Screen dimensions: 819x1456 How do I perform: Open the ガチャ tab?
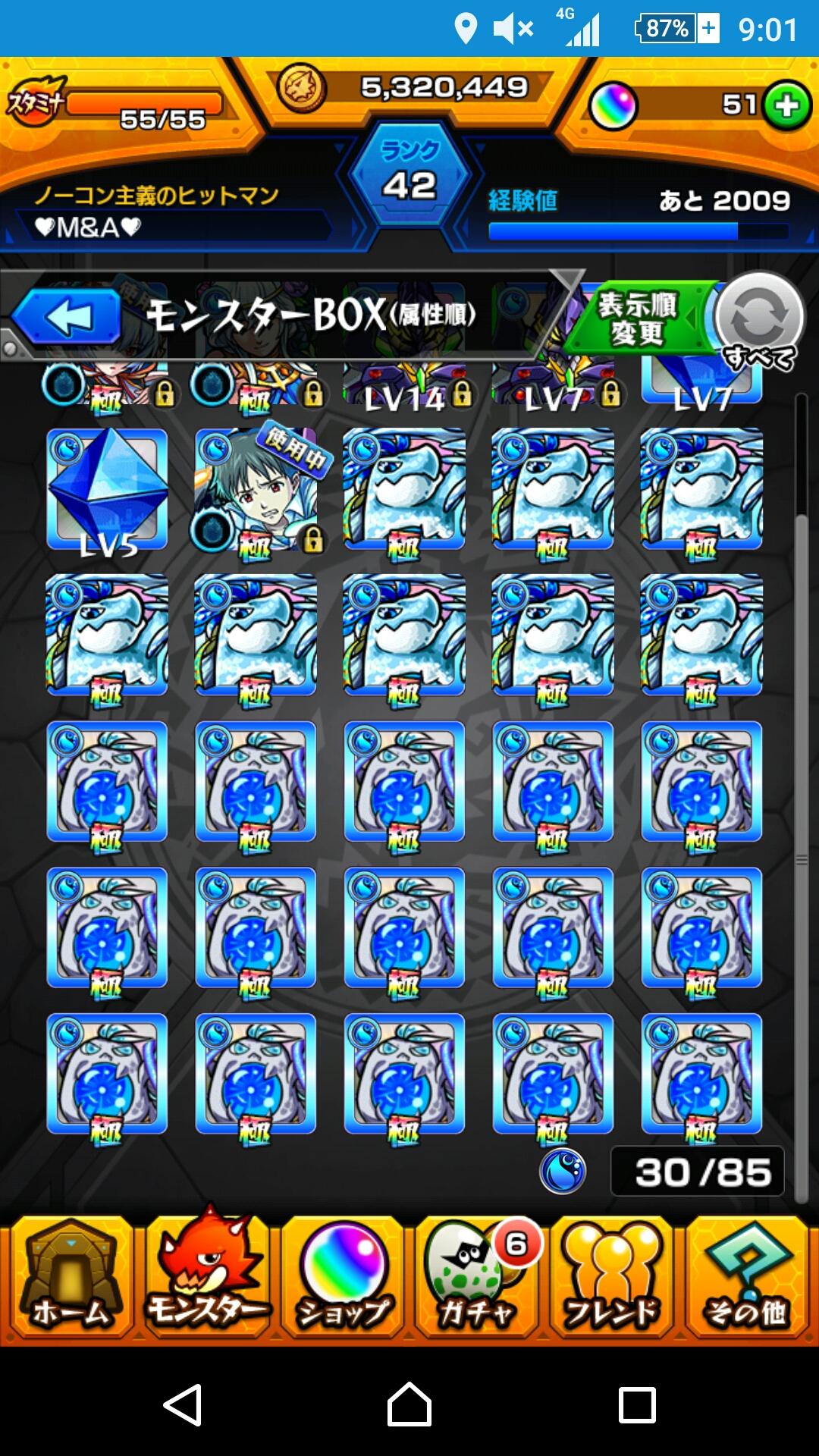(x=478, y=1279)
